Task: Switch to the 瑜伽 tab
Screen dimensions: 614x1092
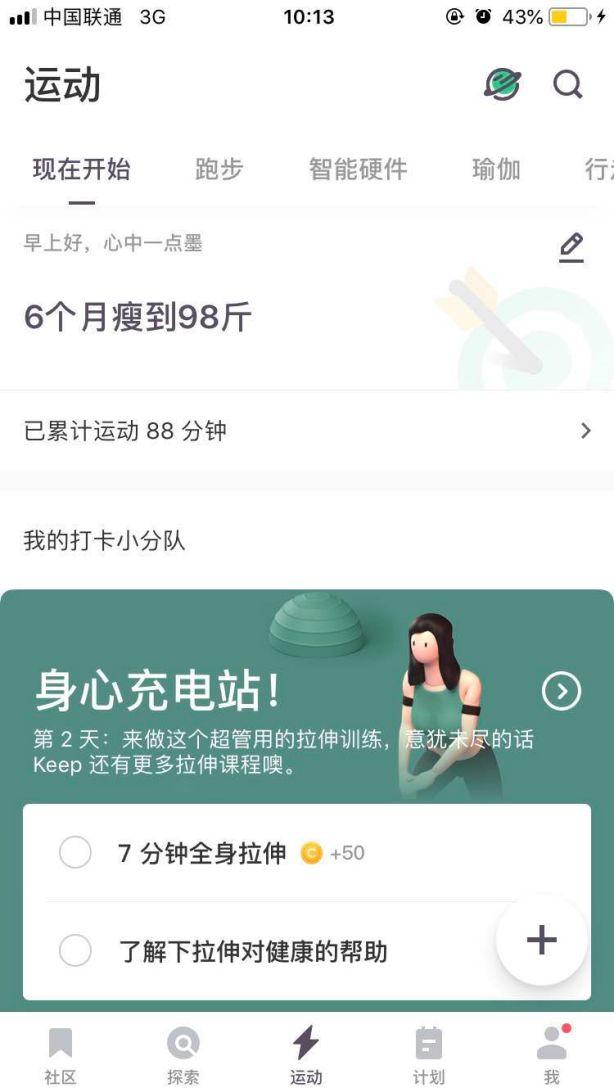Action: [496, 169]
